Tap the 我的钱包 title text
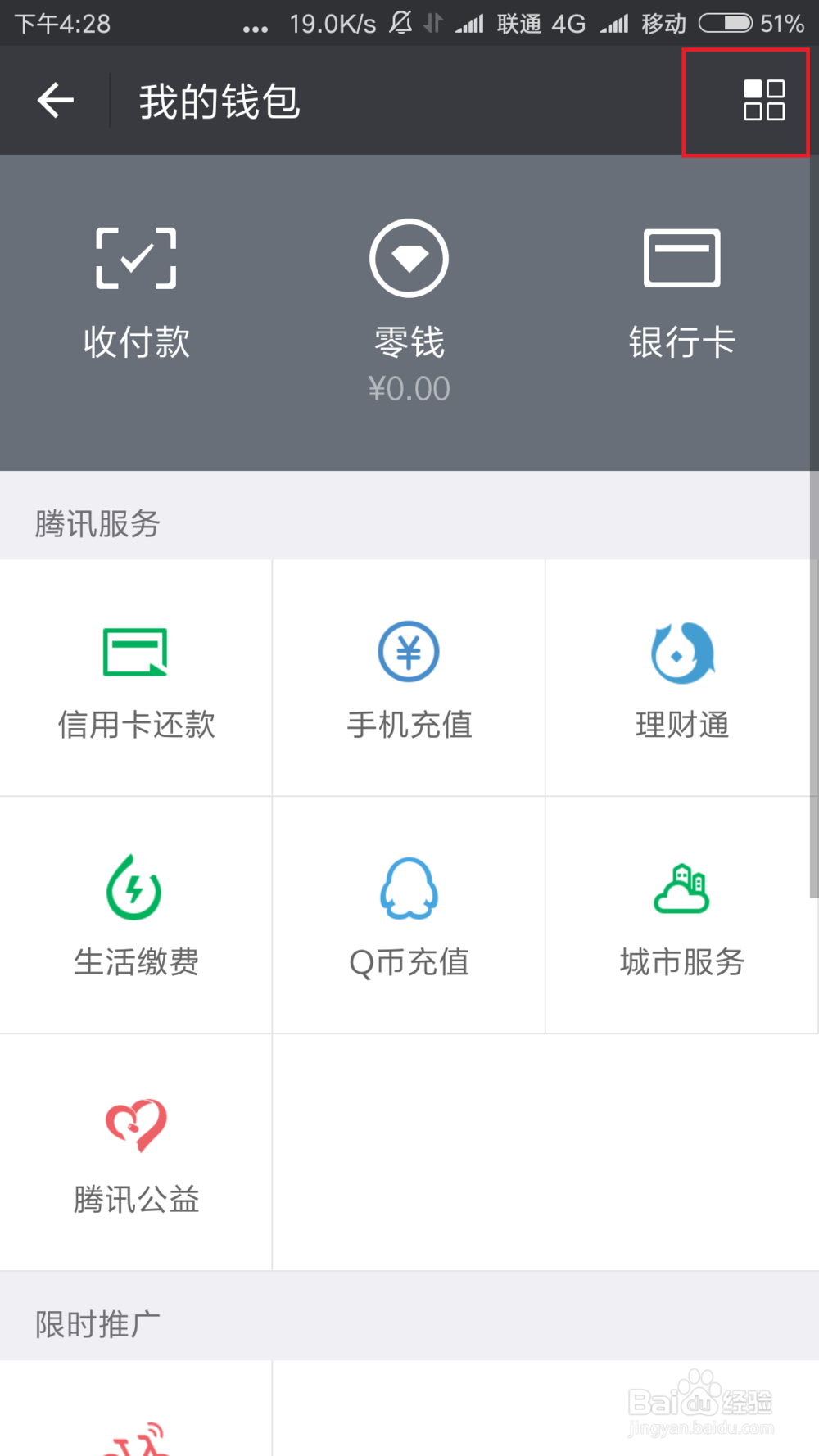Screen dimensions: 819x1456 tap(219, 100)
